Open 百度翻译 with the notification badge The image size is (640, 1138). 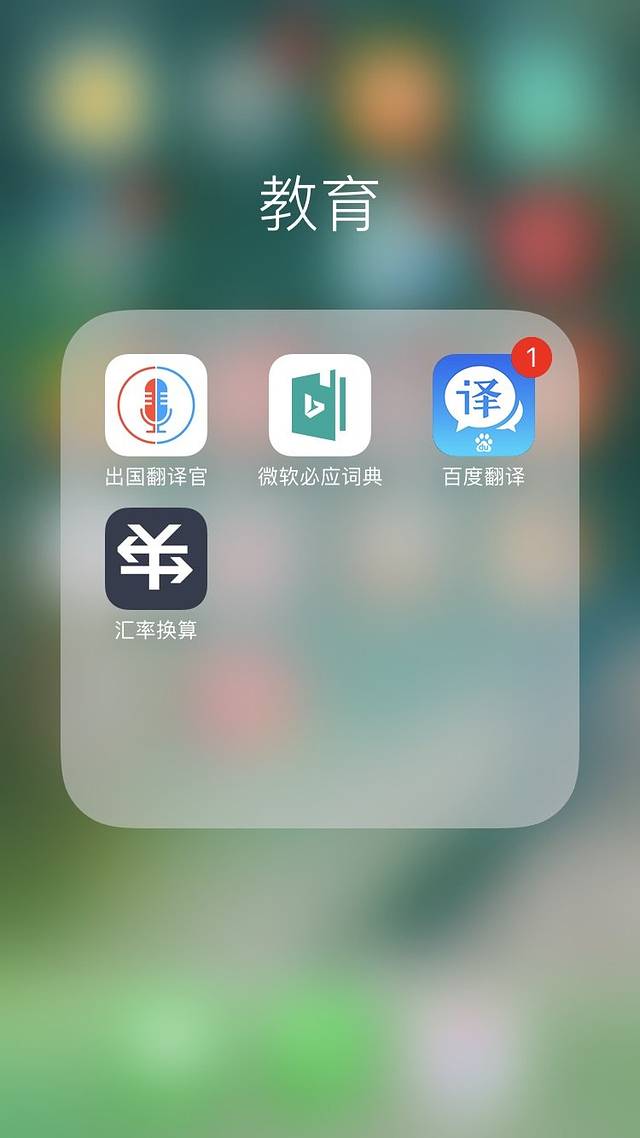click(x=483, y=405)
